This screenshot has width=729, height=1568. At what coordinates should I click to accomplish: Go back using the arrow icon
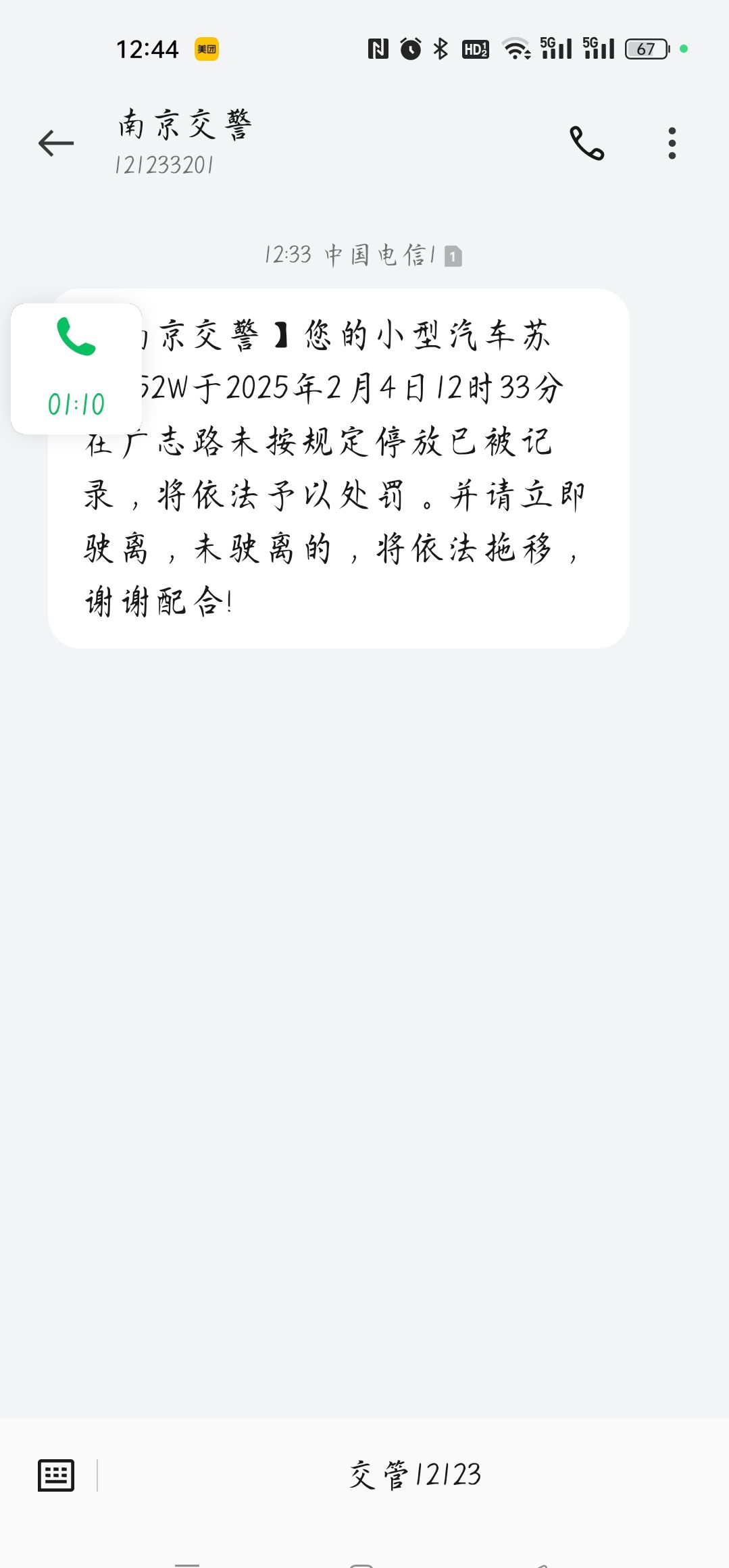(x=56, y=143)
